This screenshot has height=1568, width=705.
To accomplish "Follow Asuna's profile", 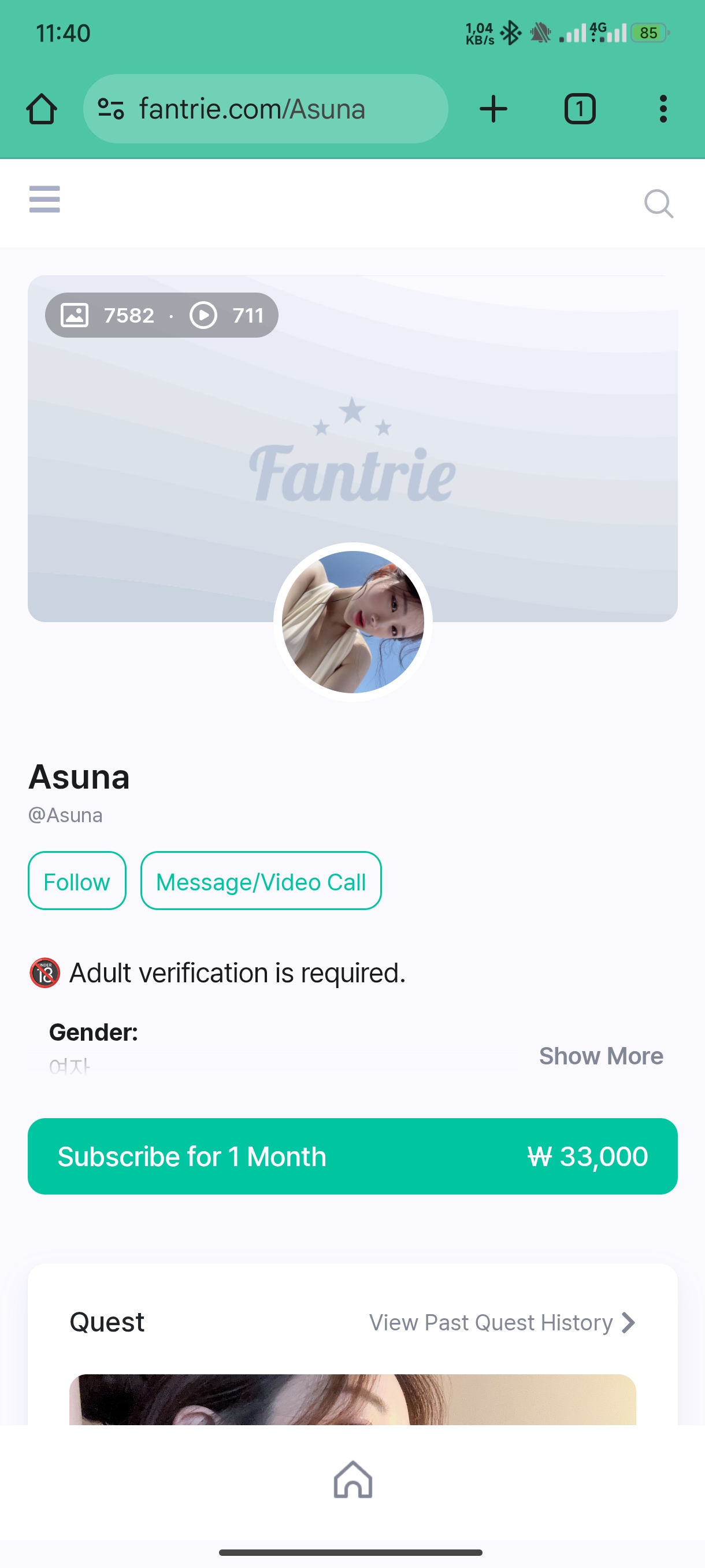I will tap(77, 881).
